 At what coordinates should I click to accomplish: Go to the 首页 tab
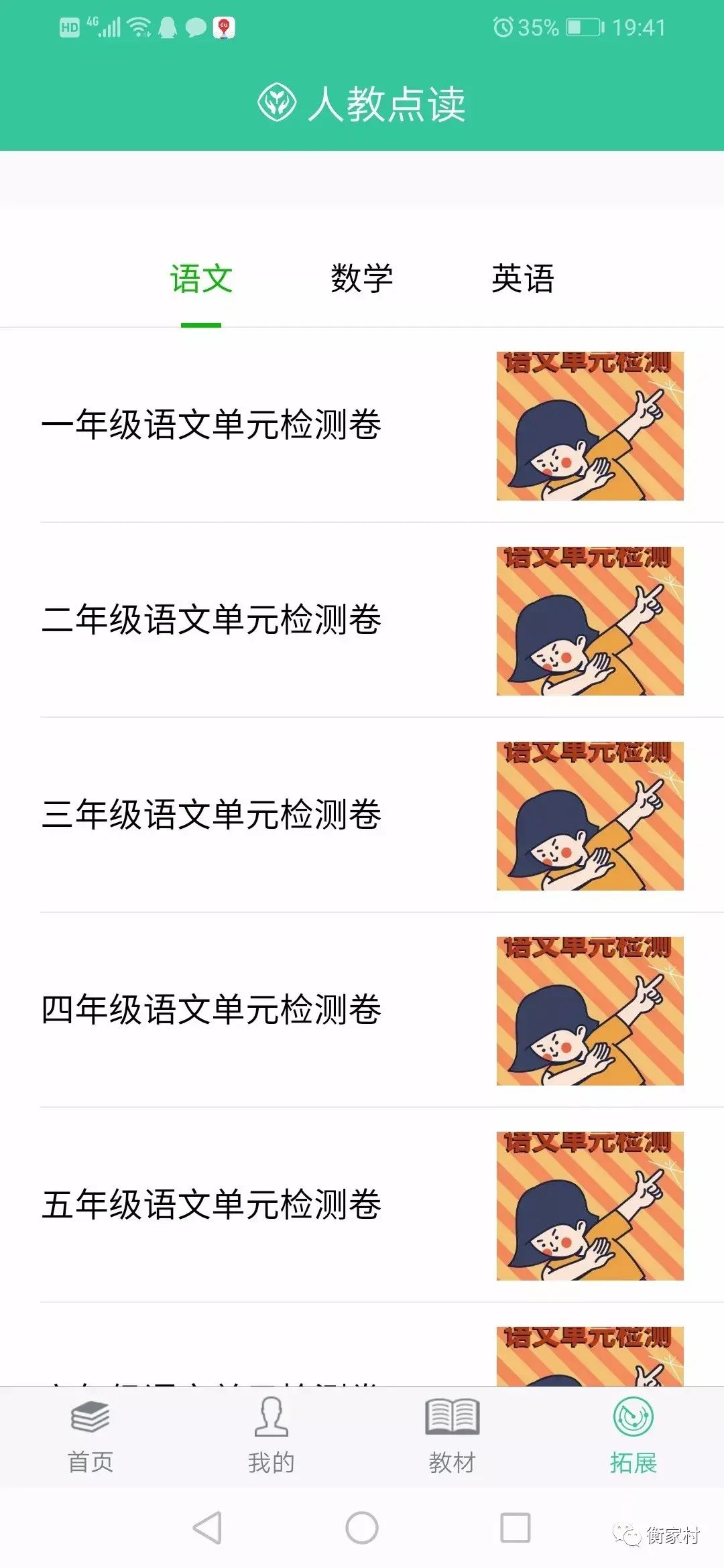[x=90, y=1435]
